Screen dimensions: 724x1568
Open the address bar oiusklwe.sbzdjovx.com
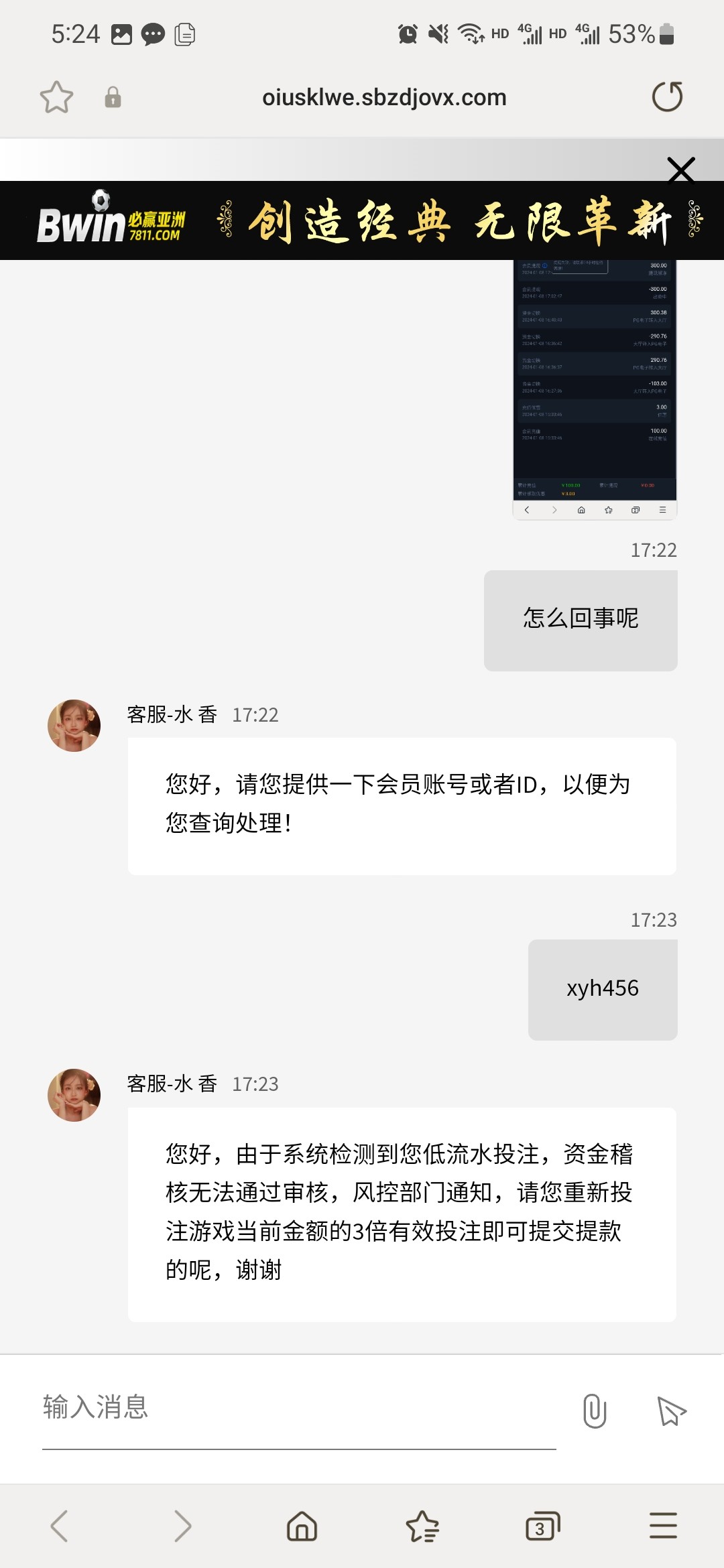pos(385,96)
